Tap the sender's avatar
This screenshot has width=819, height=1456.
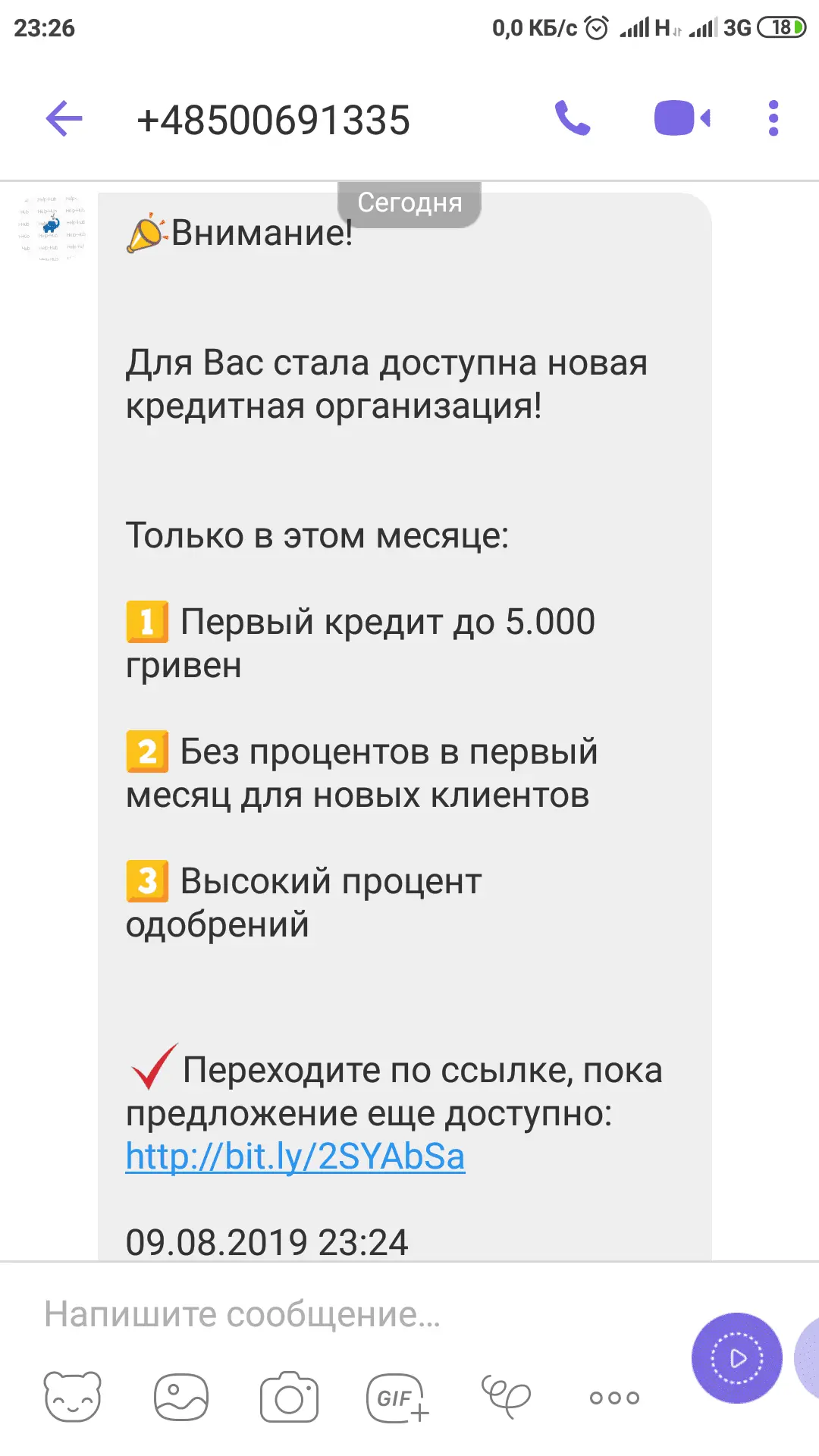click(x=51, y=227)
